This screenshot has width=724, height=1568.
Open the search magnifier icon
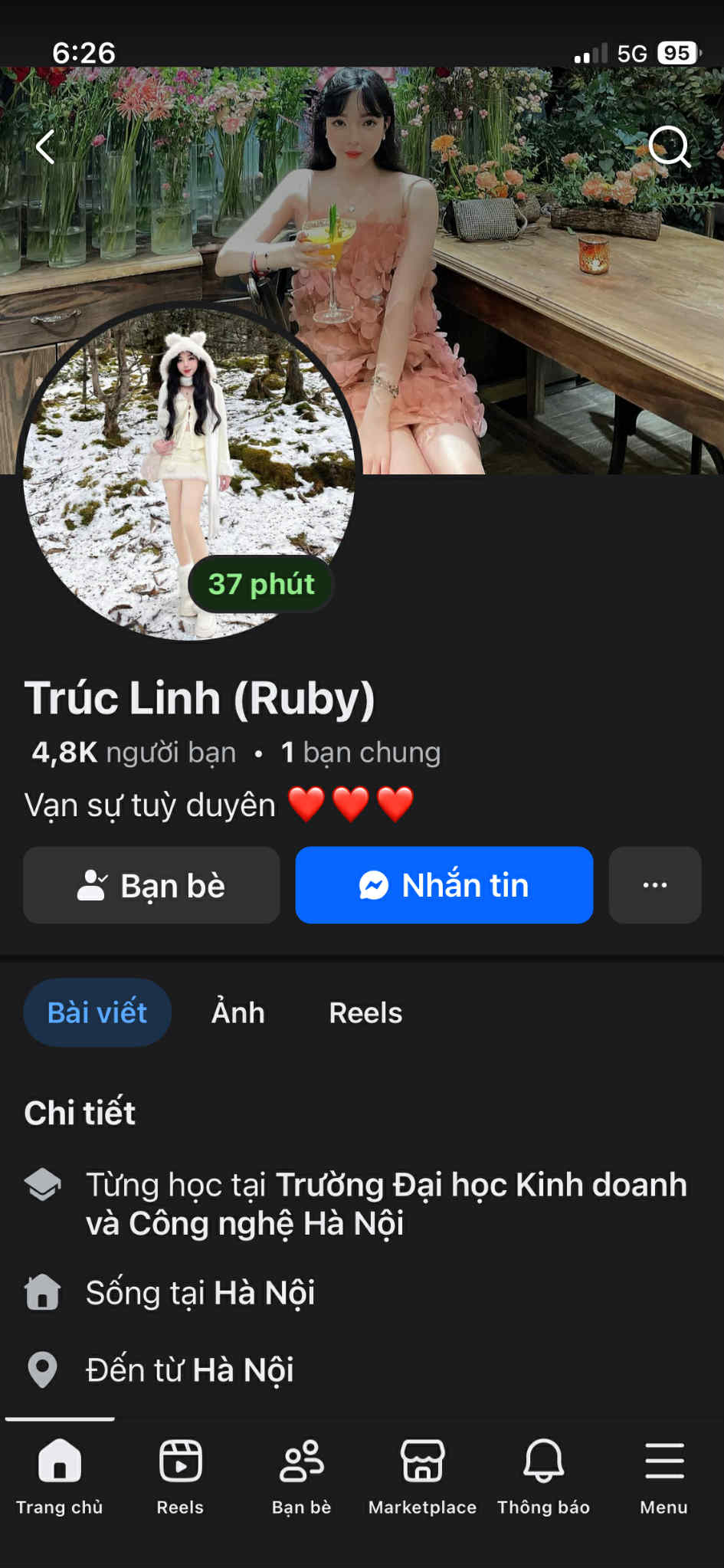tap(669, 146)
